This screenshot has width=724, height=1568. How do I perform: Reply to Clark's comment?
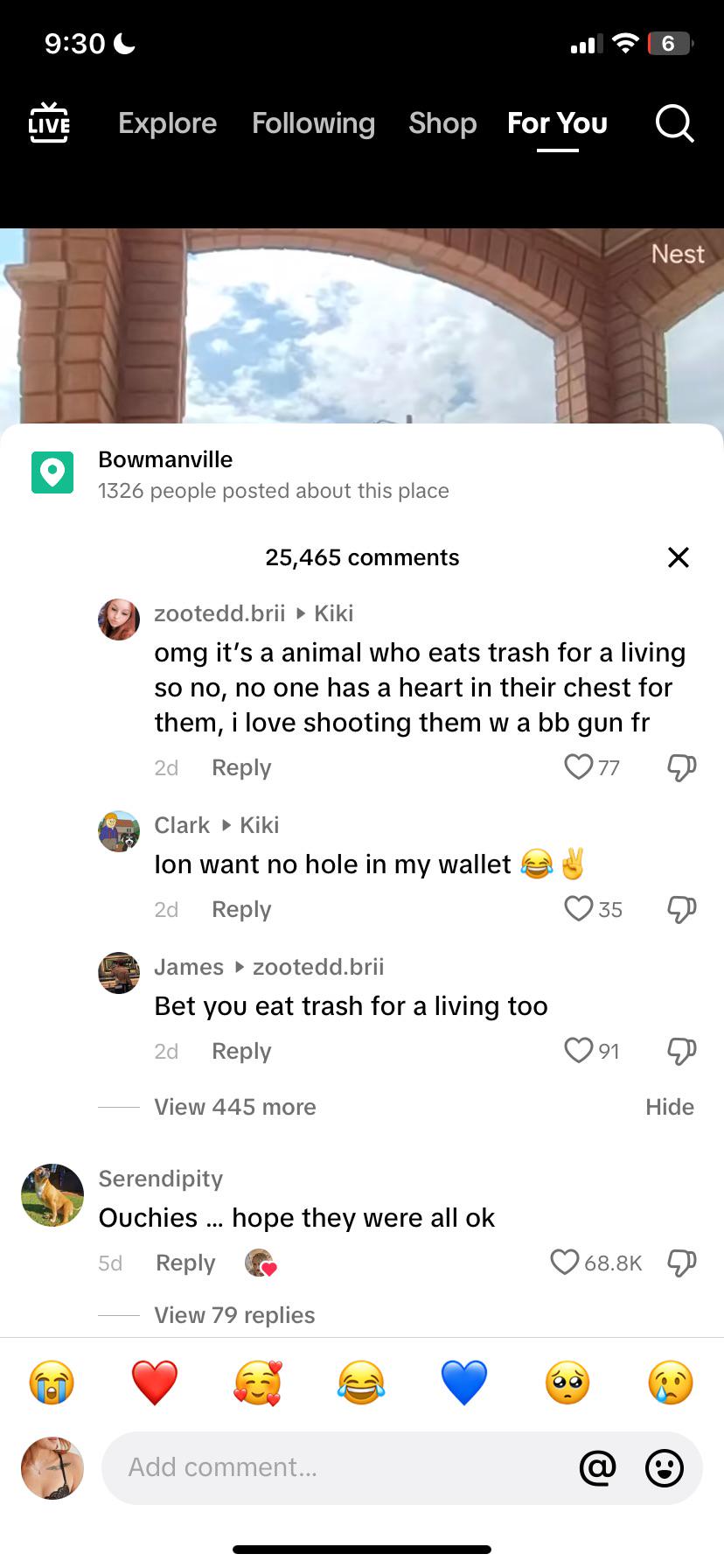[x=241, y=909]
